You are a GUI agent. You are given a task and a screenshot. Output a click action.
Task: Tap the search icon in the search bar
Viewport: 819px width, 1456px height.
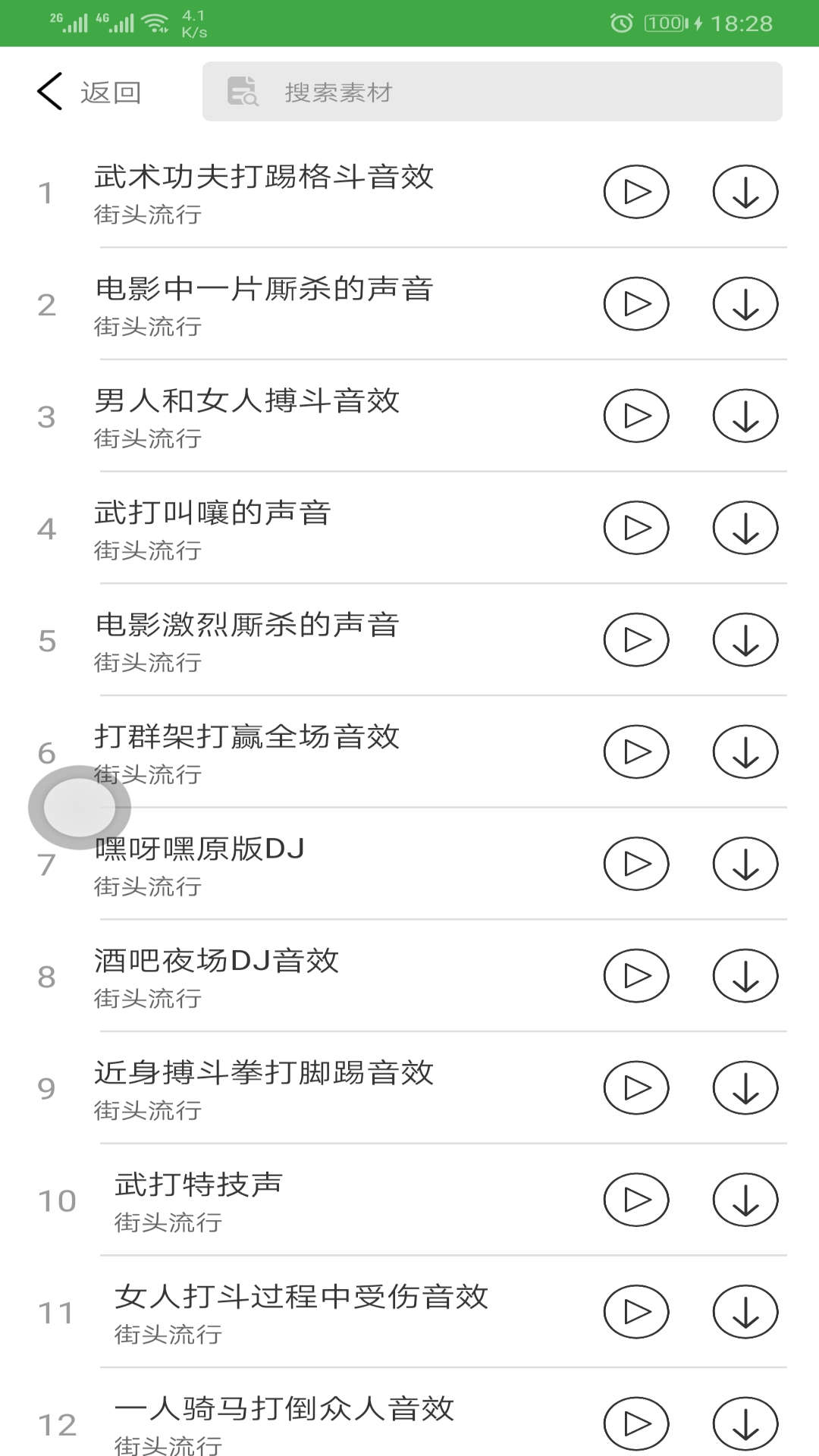coord(243,92)
